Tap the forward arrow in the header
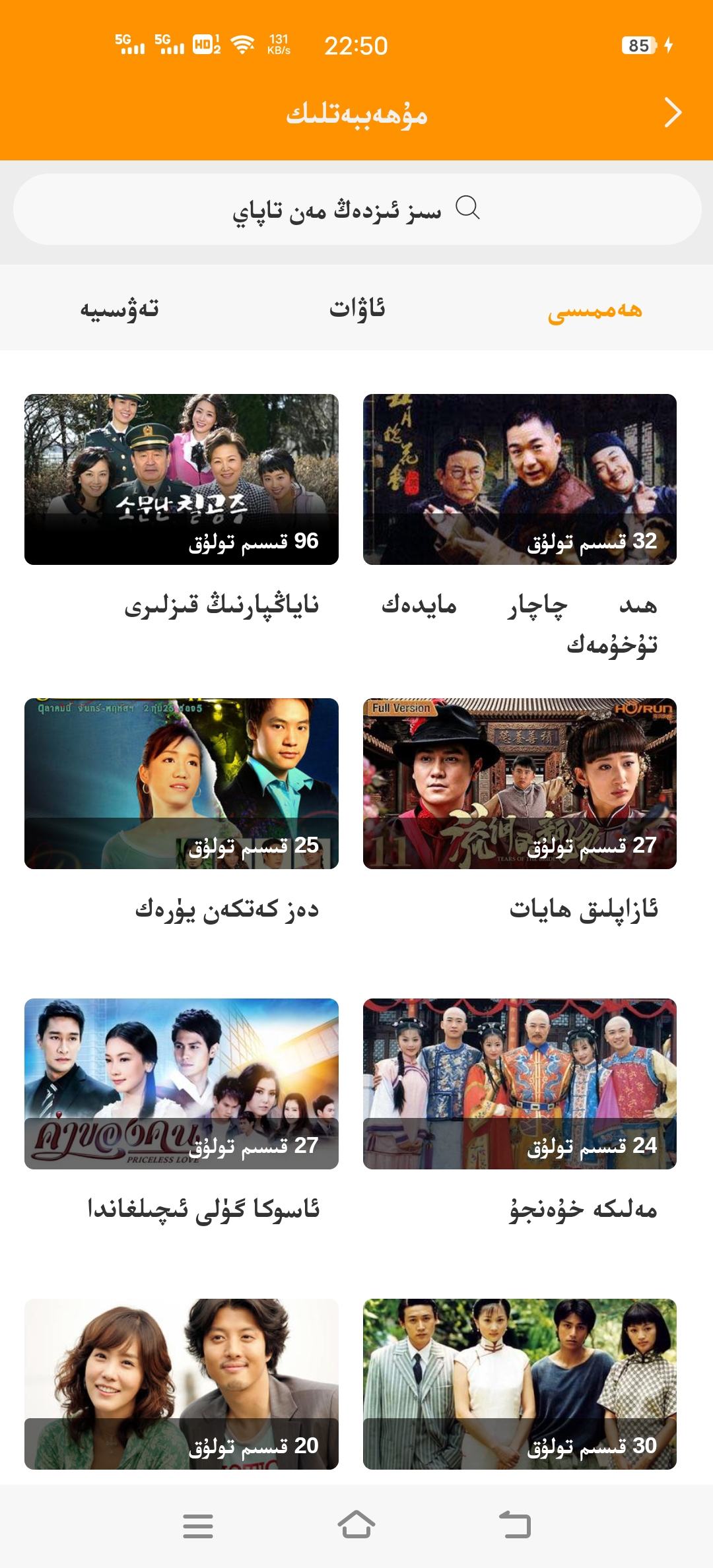This screenshot has width=713, height=1568. click(x=672, y=112)
